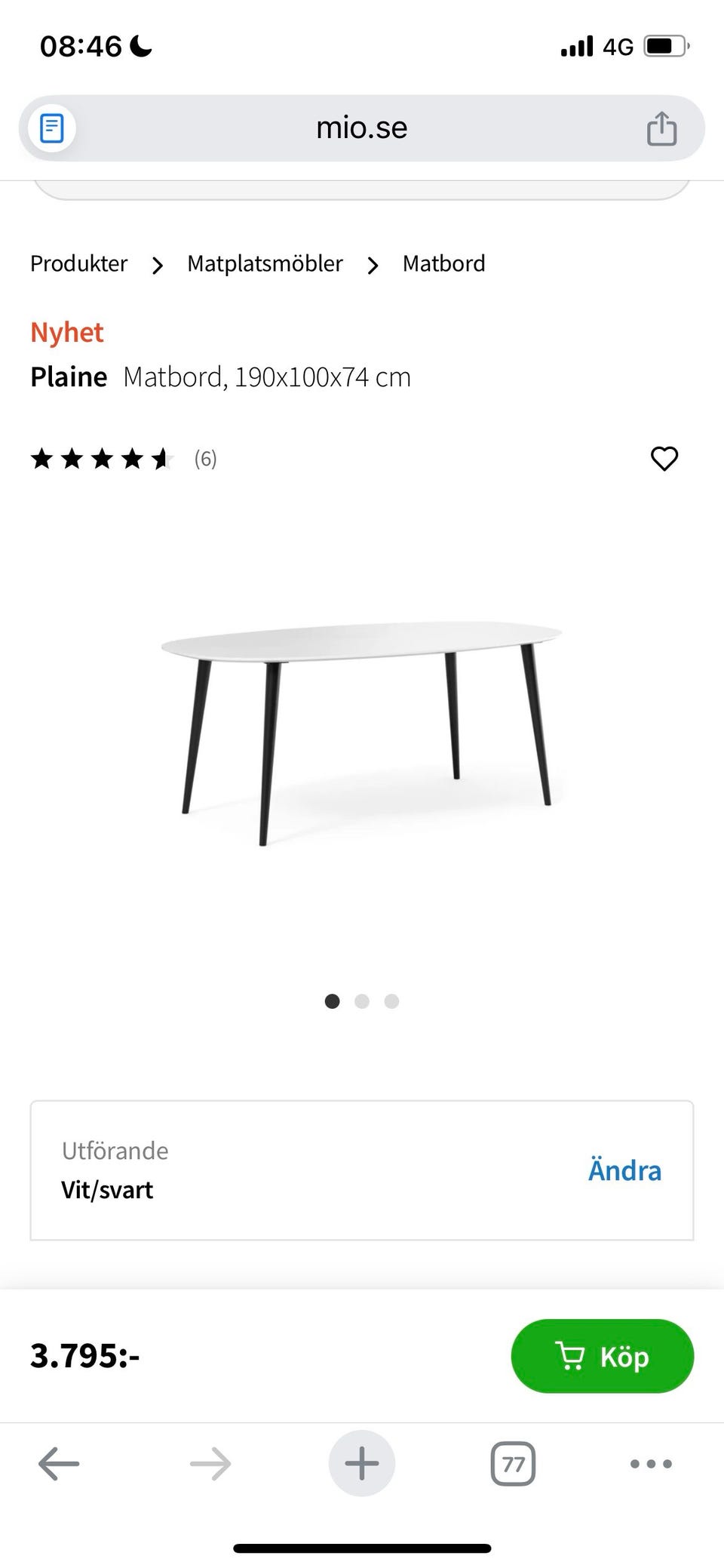This screenshot has height=1568, width=724.
Task: Tap Ändra to change the Utförande
Action: [624, 1170]
